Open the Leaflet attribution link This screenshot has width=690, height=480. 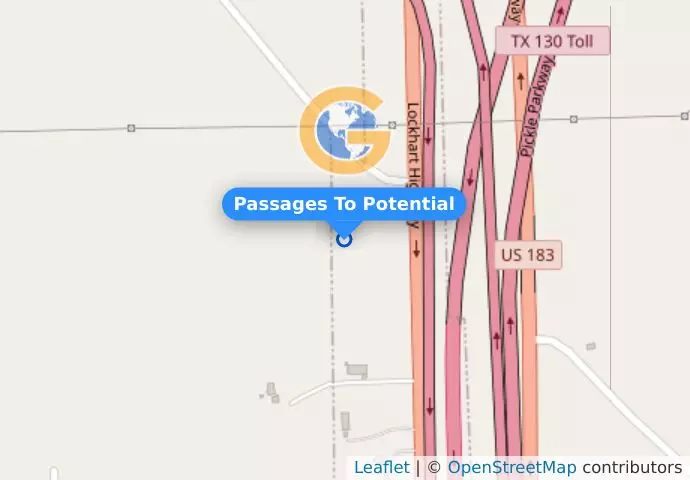(381, 468)
